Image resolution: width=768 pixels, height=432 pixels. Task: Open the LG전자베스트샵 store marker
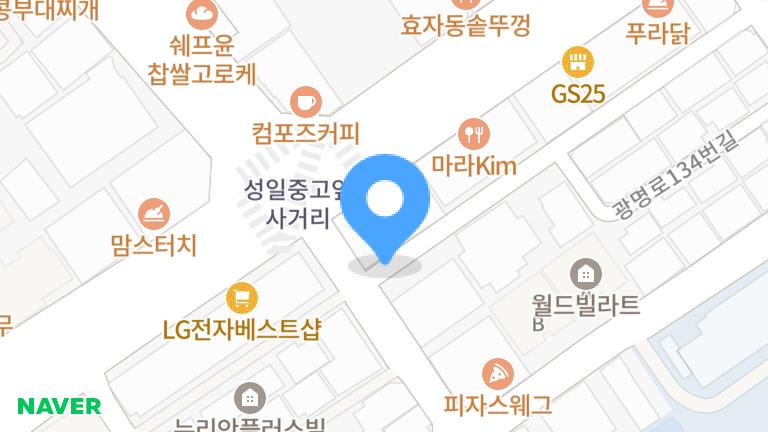coord(241,297)
